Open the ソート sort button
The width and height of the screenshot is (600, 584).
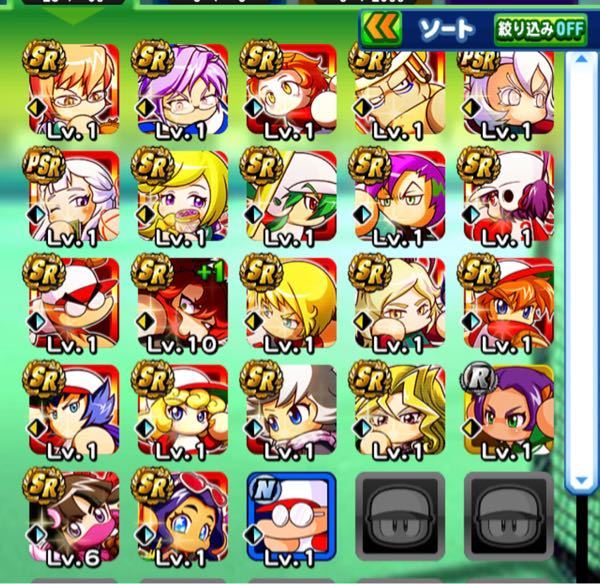448,27
